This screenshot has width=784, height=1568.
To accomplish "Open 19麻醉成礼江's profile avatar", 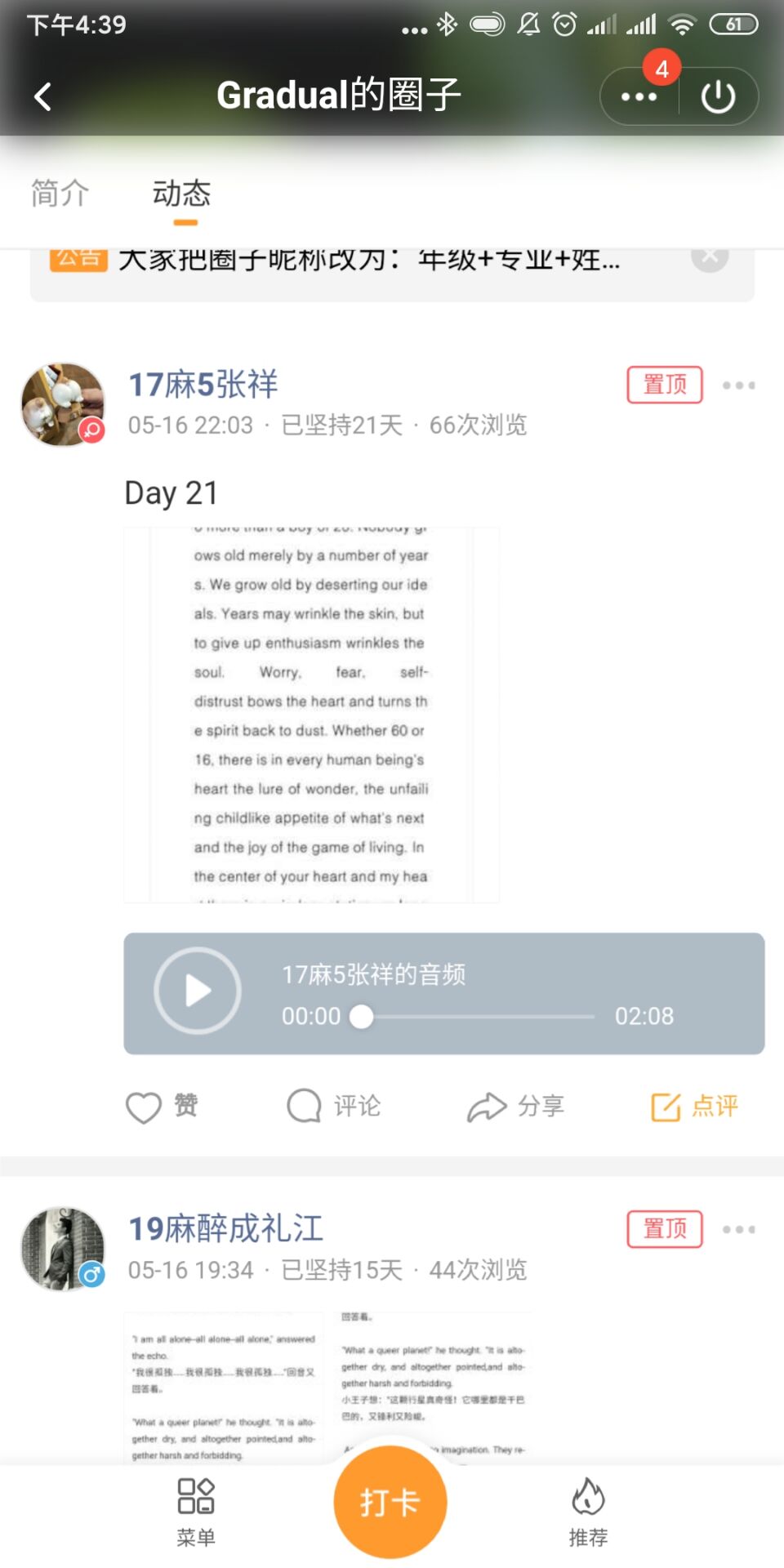I will 63,1249.
